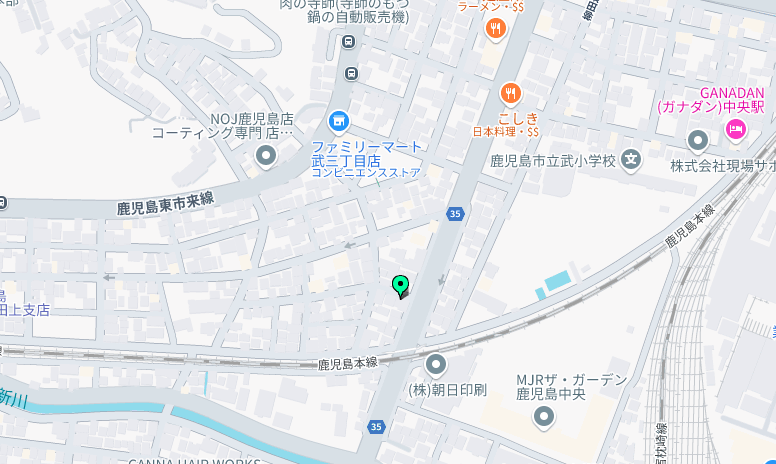Open the ラーメン restaurant marker

495,28
